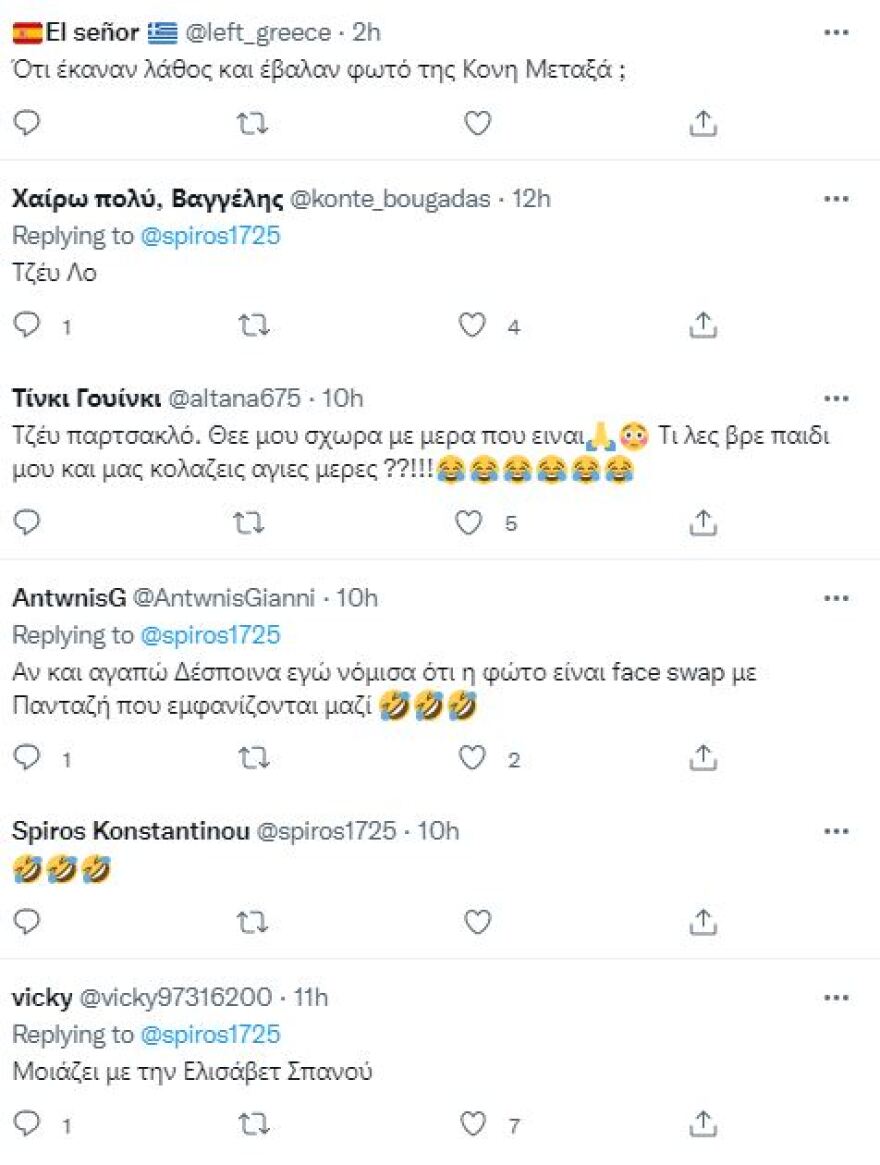Screen dimensions: 880x1165
Task: Click the 12h timestamp on Βαγγέλης's tweet
Action: pyautogui.click(x=530, y=197)
